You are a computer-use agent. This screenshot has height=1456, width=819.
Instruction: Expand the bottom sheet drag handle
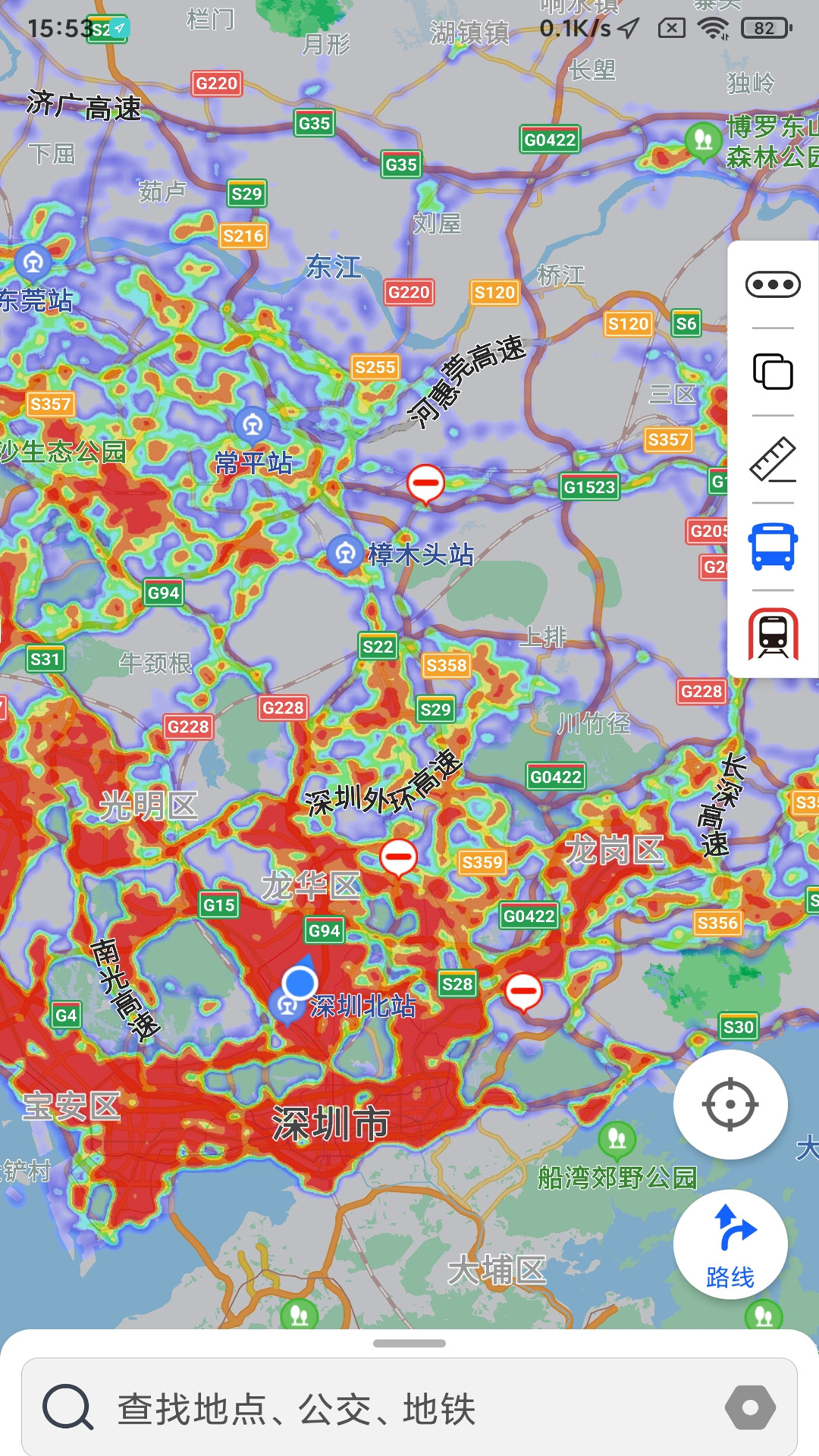coord(409,1344)
